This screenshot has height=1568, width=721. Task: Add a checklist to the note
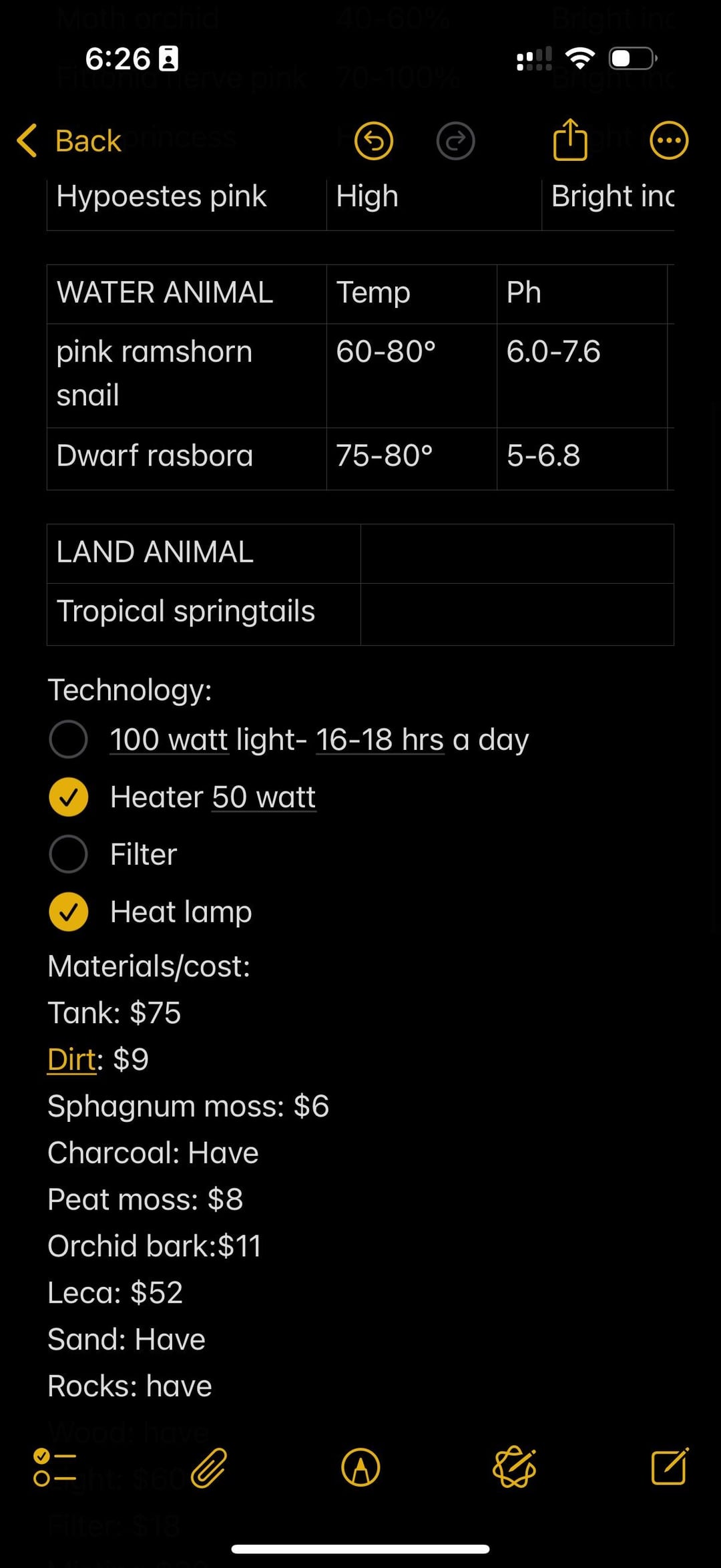(x=55, y=1467)
